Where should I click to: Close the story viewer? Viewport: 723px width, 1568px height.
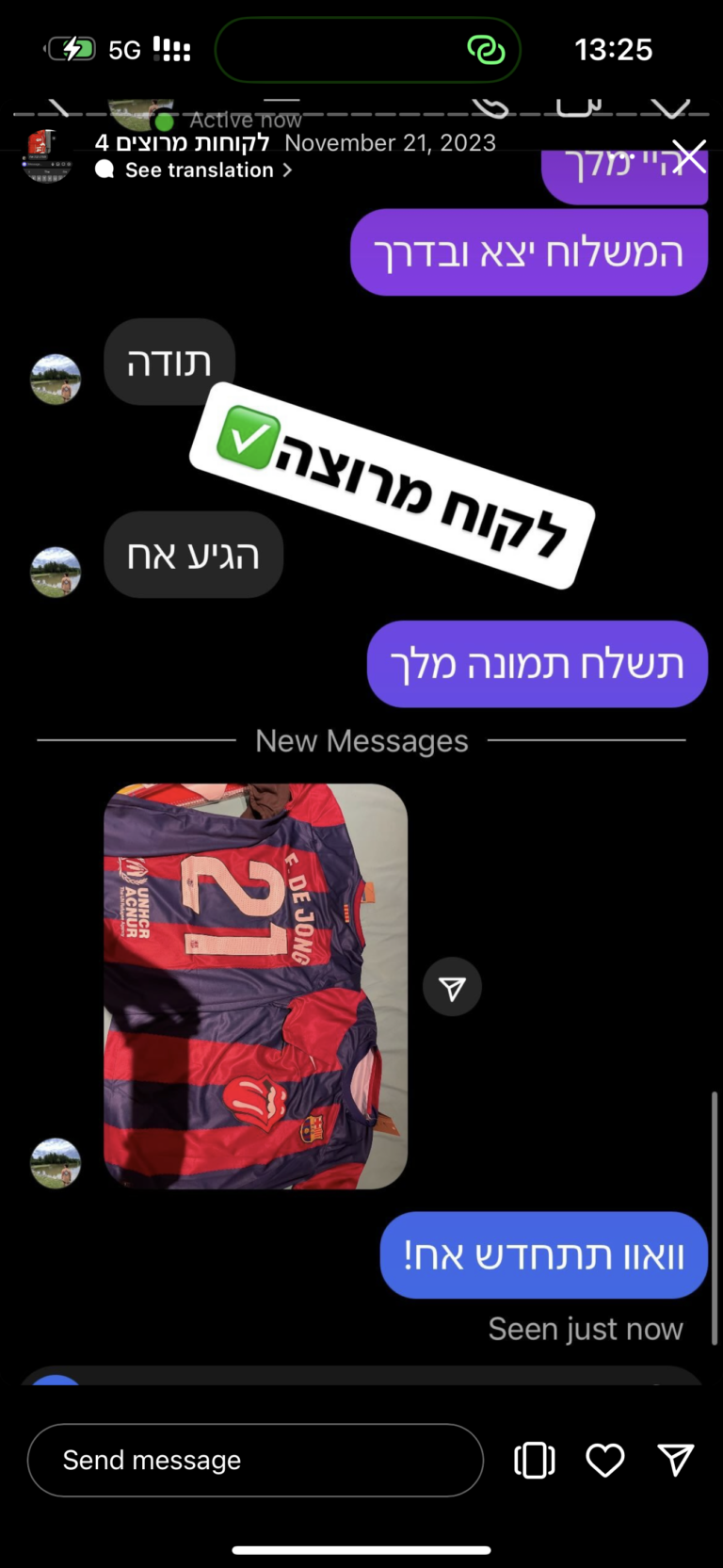tap(689, 156)
